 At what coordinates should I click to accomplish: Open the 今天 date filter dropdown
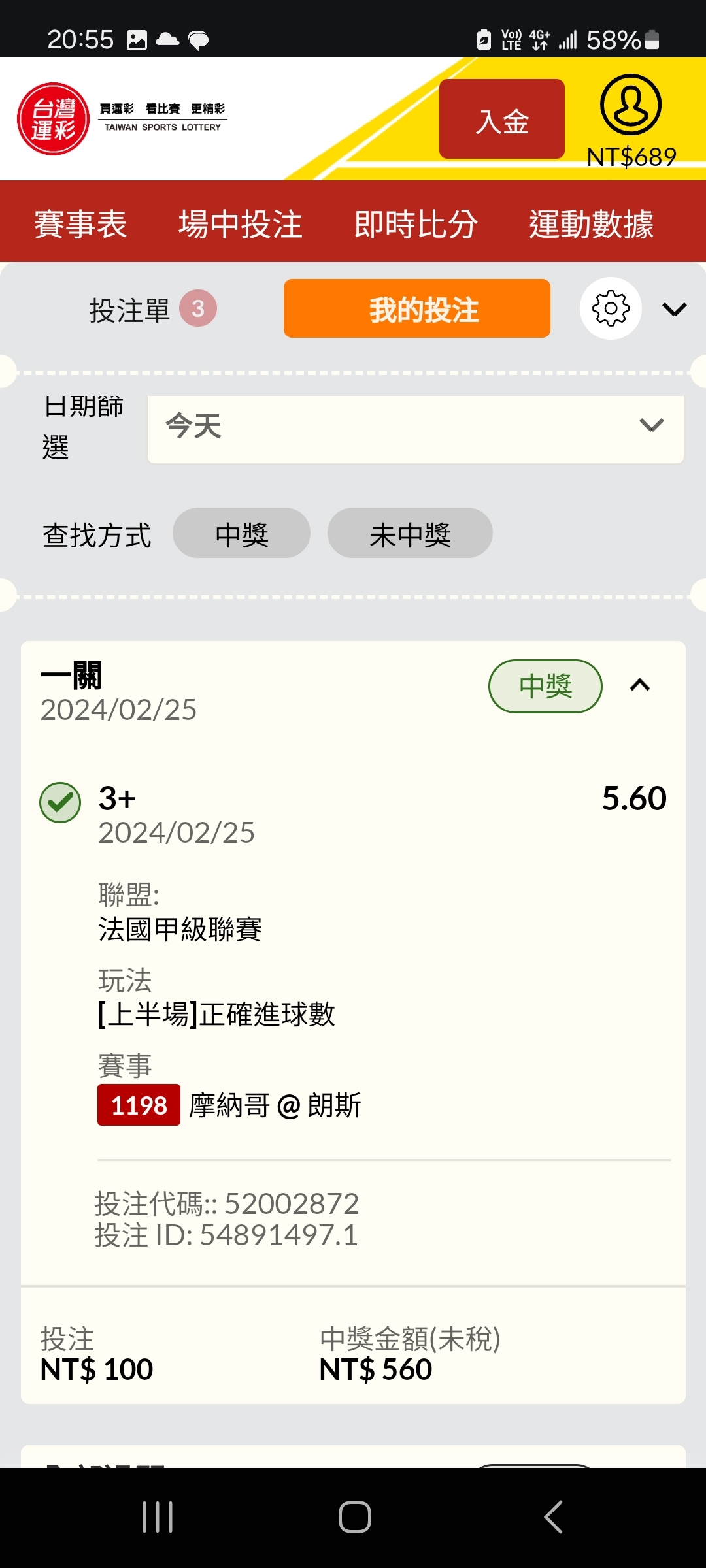point(416,429)
